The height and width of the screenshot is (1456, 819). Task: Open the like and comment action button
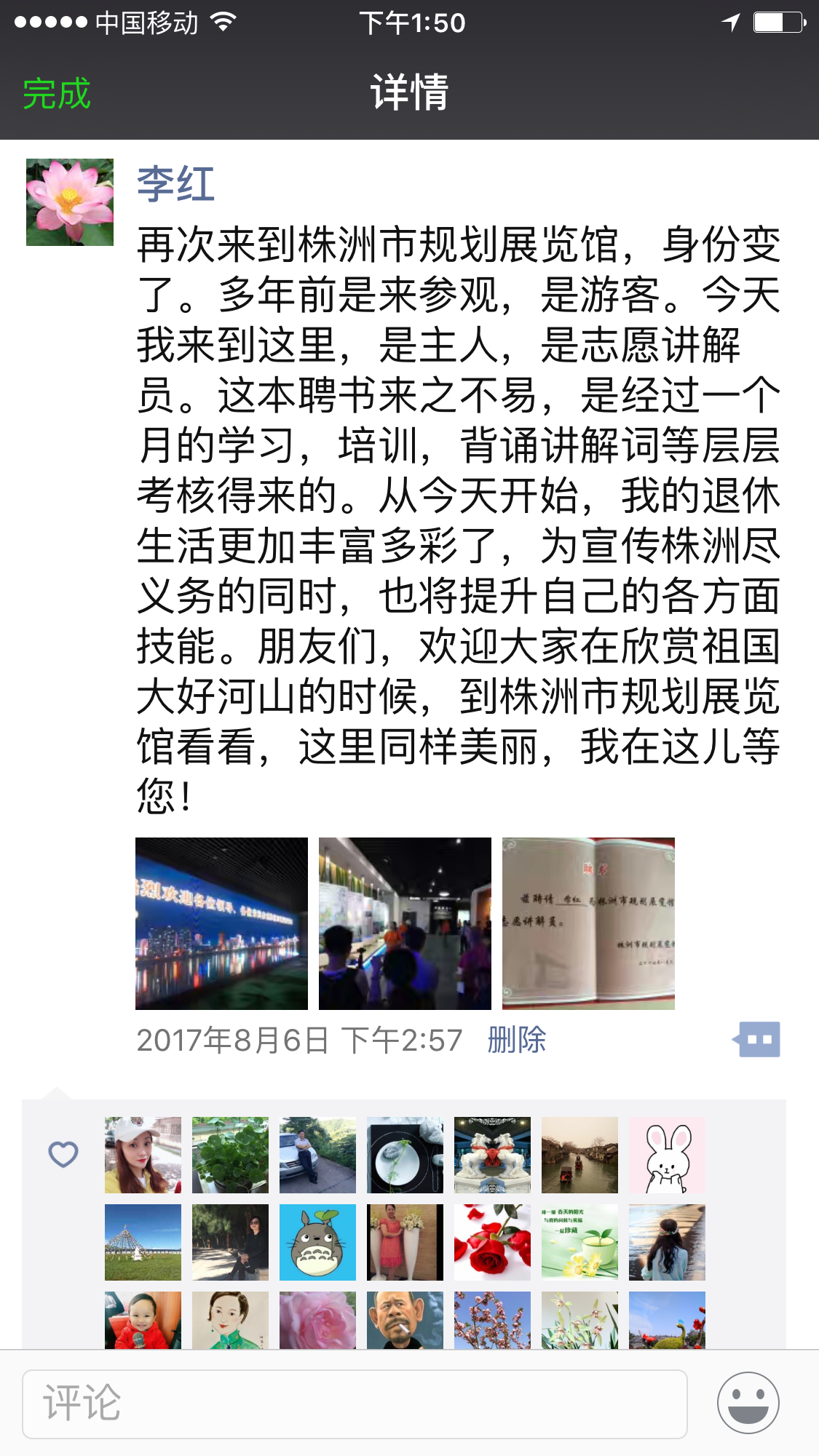(x=757, y=1040)
